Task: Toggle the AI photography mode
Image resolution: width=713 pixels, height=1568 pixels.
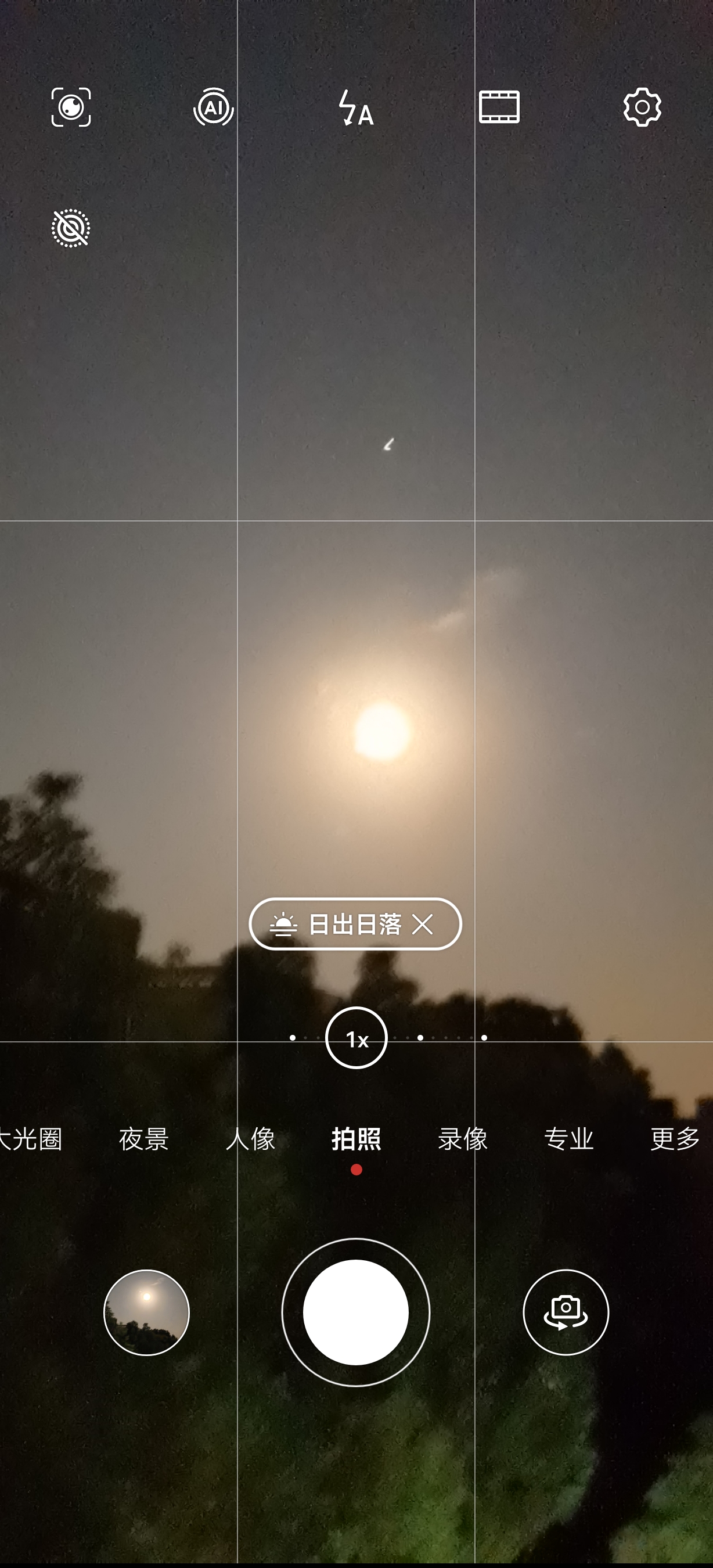Action: pos(214,107)
